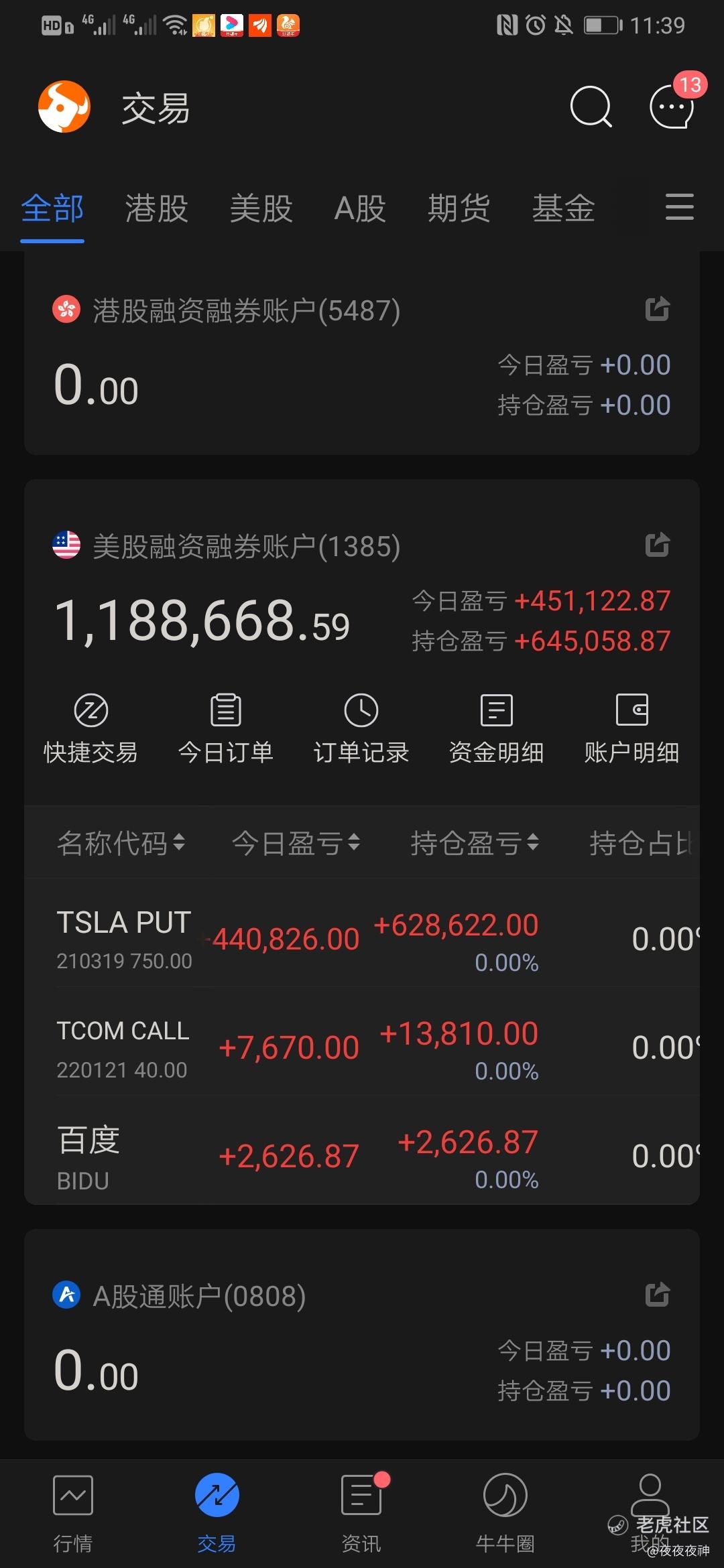Viewport: 724px width, 1568px height.
Task: Share the 港股融资融券账户(5487) card
Action: [657, 309]
